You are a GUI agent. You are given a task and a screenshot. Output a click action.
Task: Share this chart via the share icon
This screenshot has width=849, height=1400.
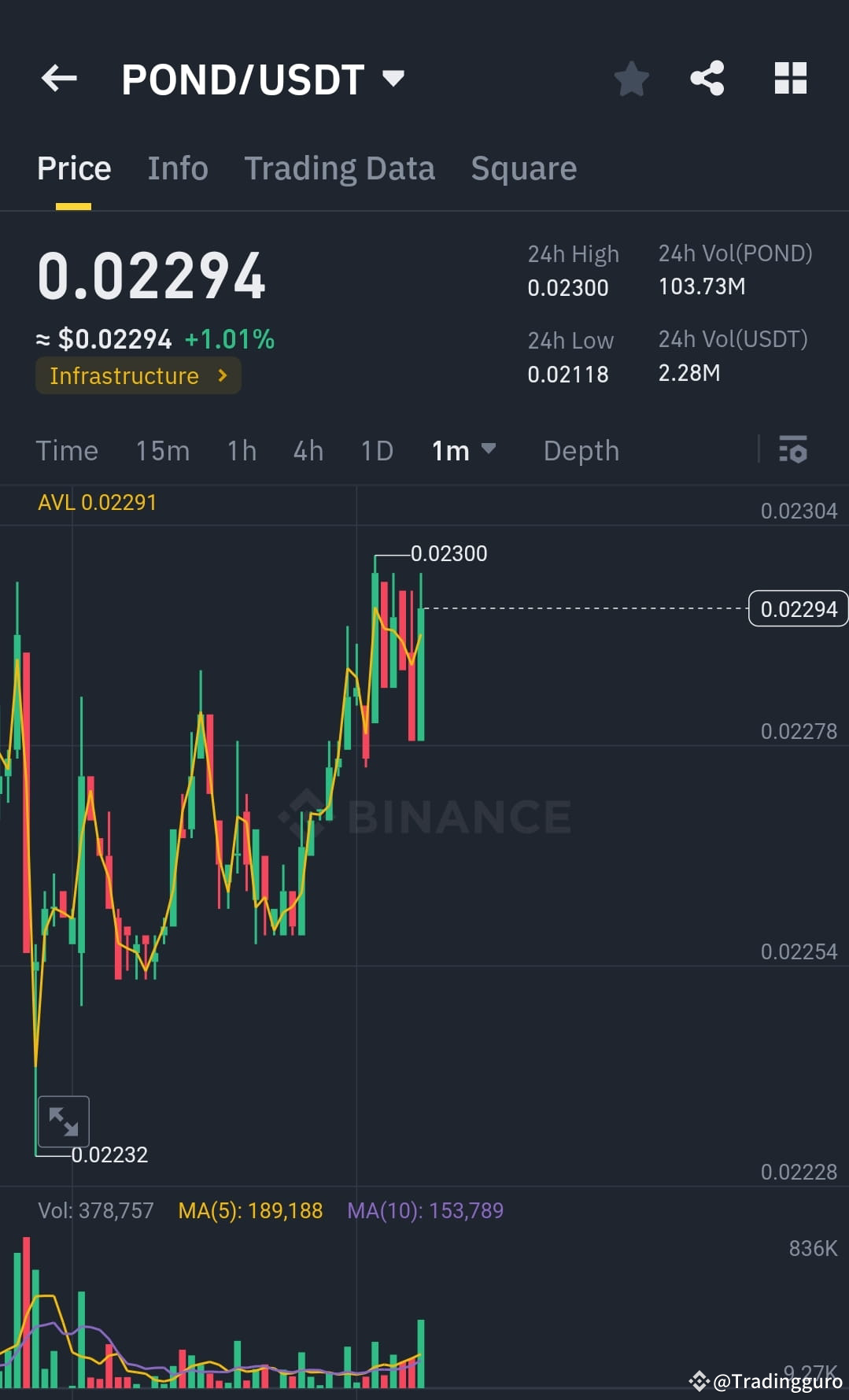tap(707, 78)
